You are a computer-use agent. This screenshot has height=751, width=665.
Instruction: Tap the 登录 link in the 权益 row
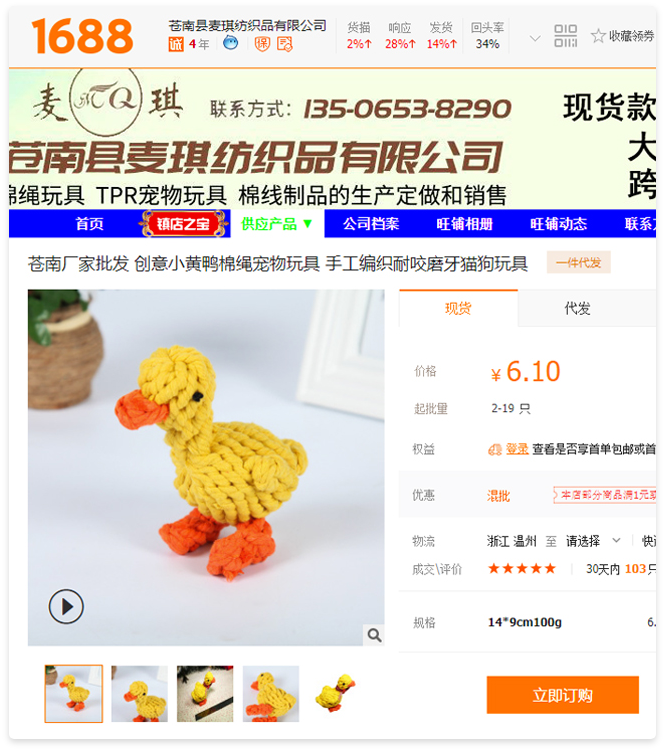(x=516, y=450)
